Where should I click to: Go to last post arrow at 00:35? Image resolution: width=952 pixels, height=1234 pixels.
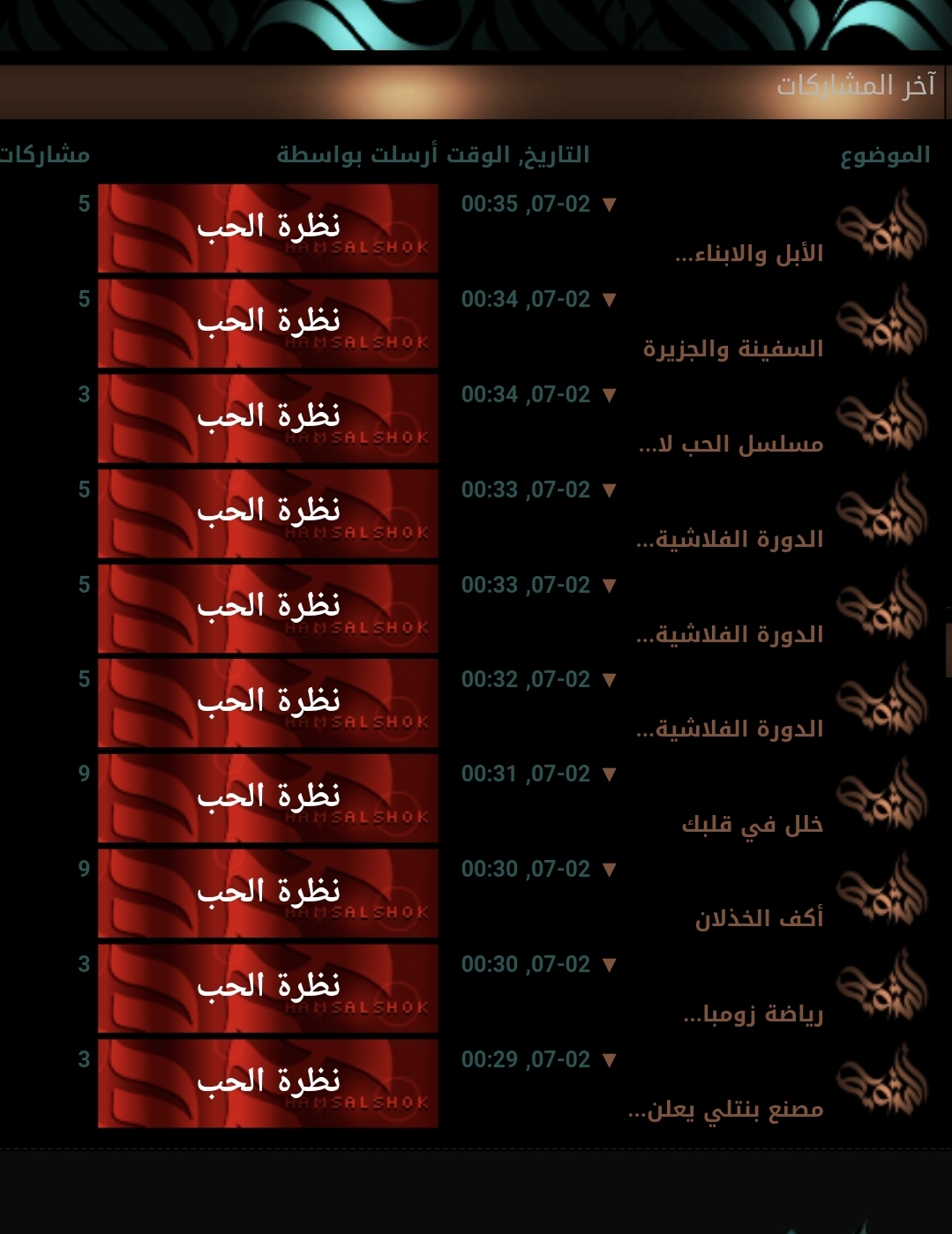pos(609,205)
